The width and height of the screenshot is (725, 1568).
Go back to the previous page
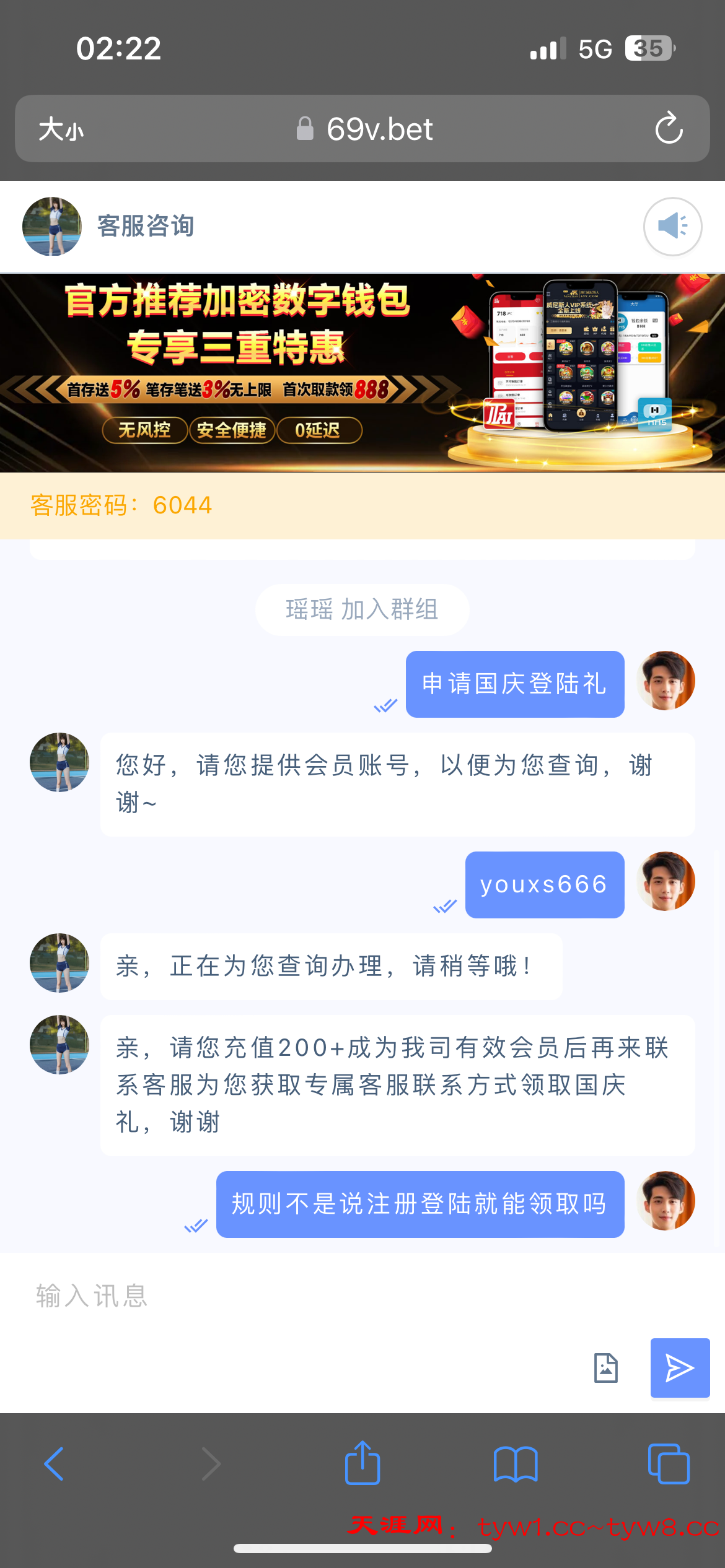(x=55, y=1464)
